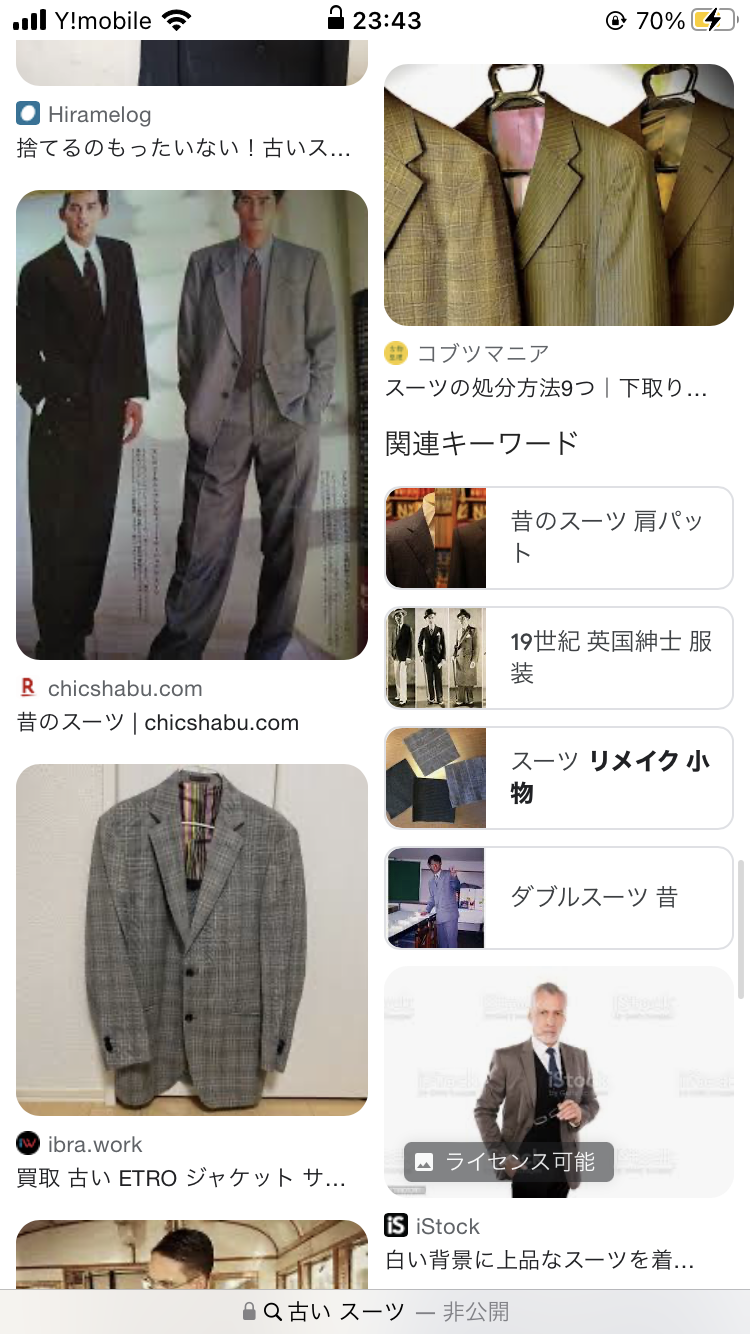Viewport: 750px width, 1334px height.
Task: Tap the 古い スーツ address bar
Action: (x=375, y=1311)
